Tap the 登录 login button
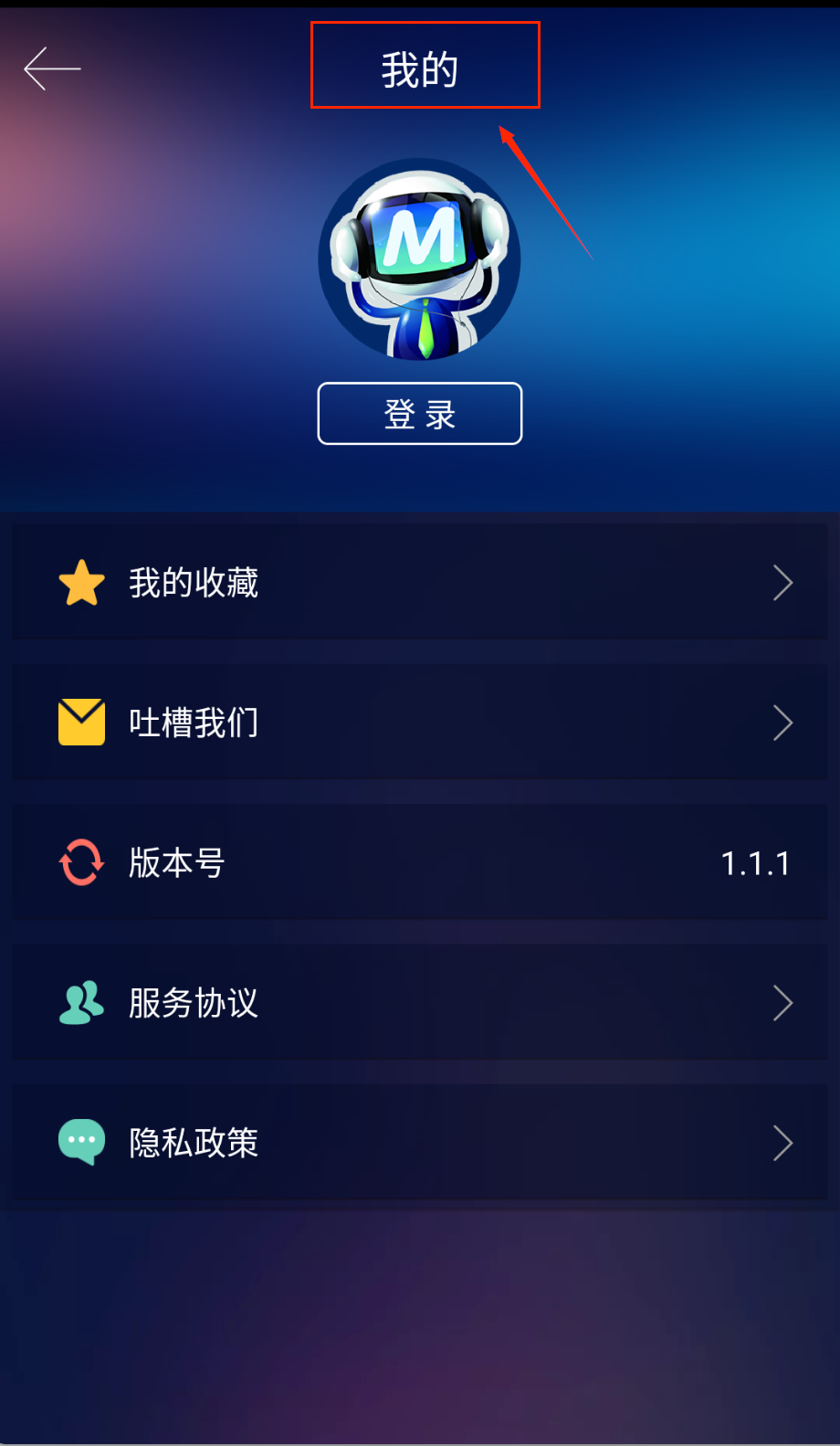Viewport: 840px width, 1446px height. pos(420,414)
